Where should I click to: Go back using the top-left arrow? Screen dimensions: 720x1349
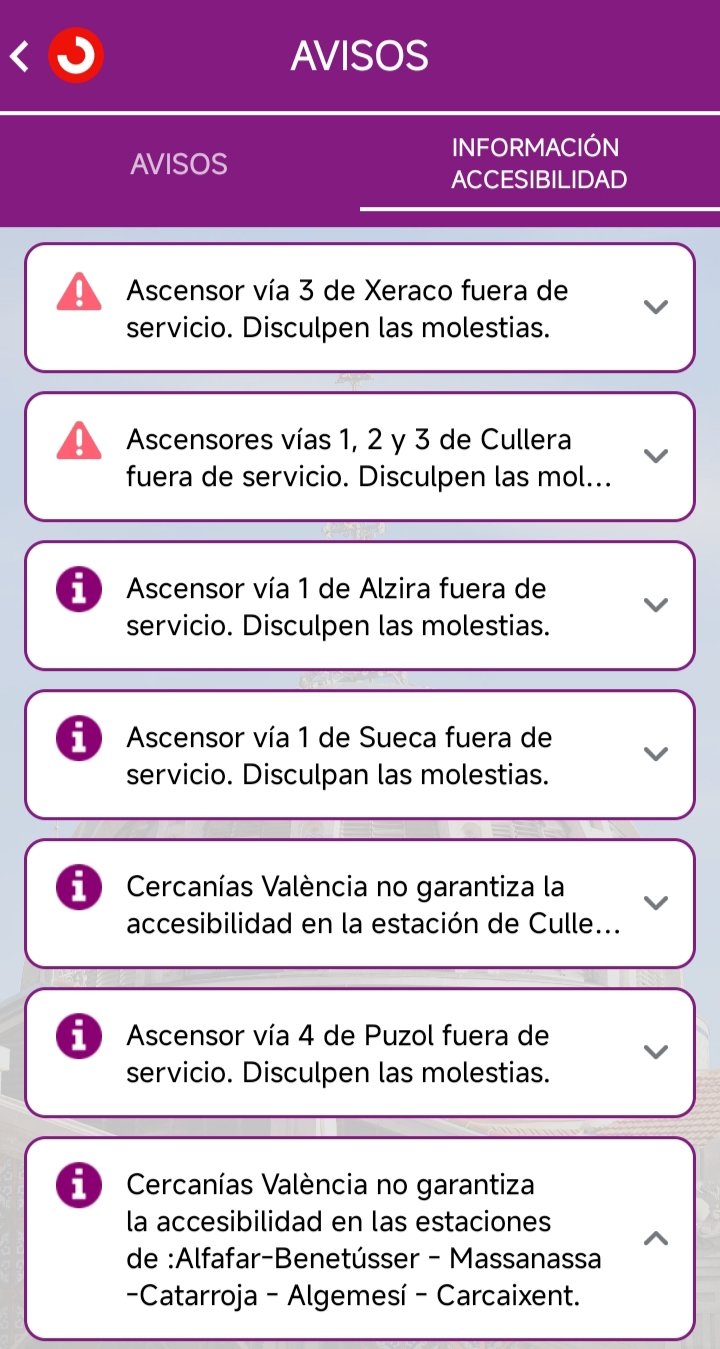(x=20, y=56)
